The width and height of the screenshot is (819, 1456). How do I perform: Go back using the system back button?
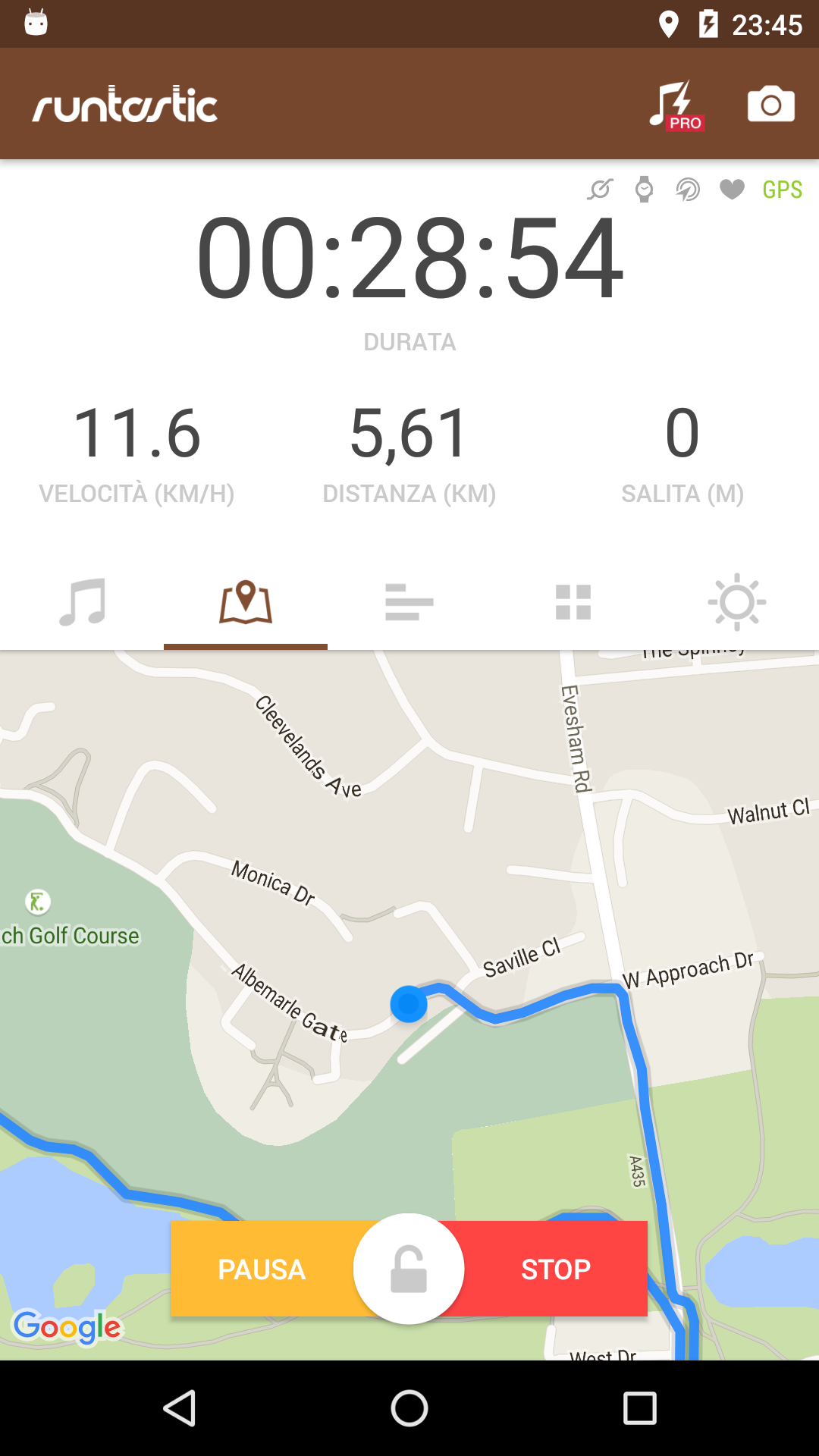[180, 1408]
